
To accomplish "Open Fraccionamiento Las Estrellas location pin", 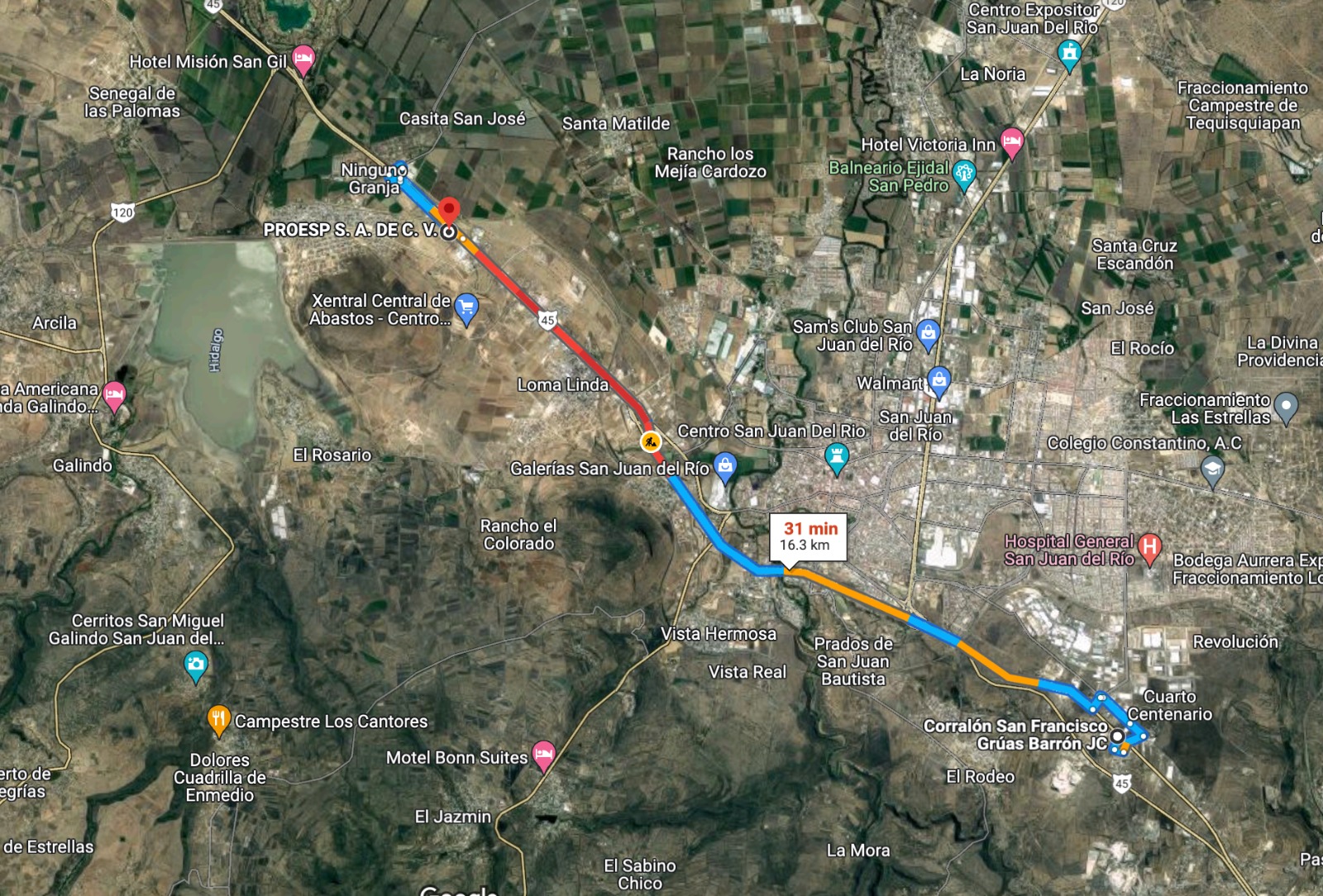I will pyautogui.click(x=1286, y=406).
